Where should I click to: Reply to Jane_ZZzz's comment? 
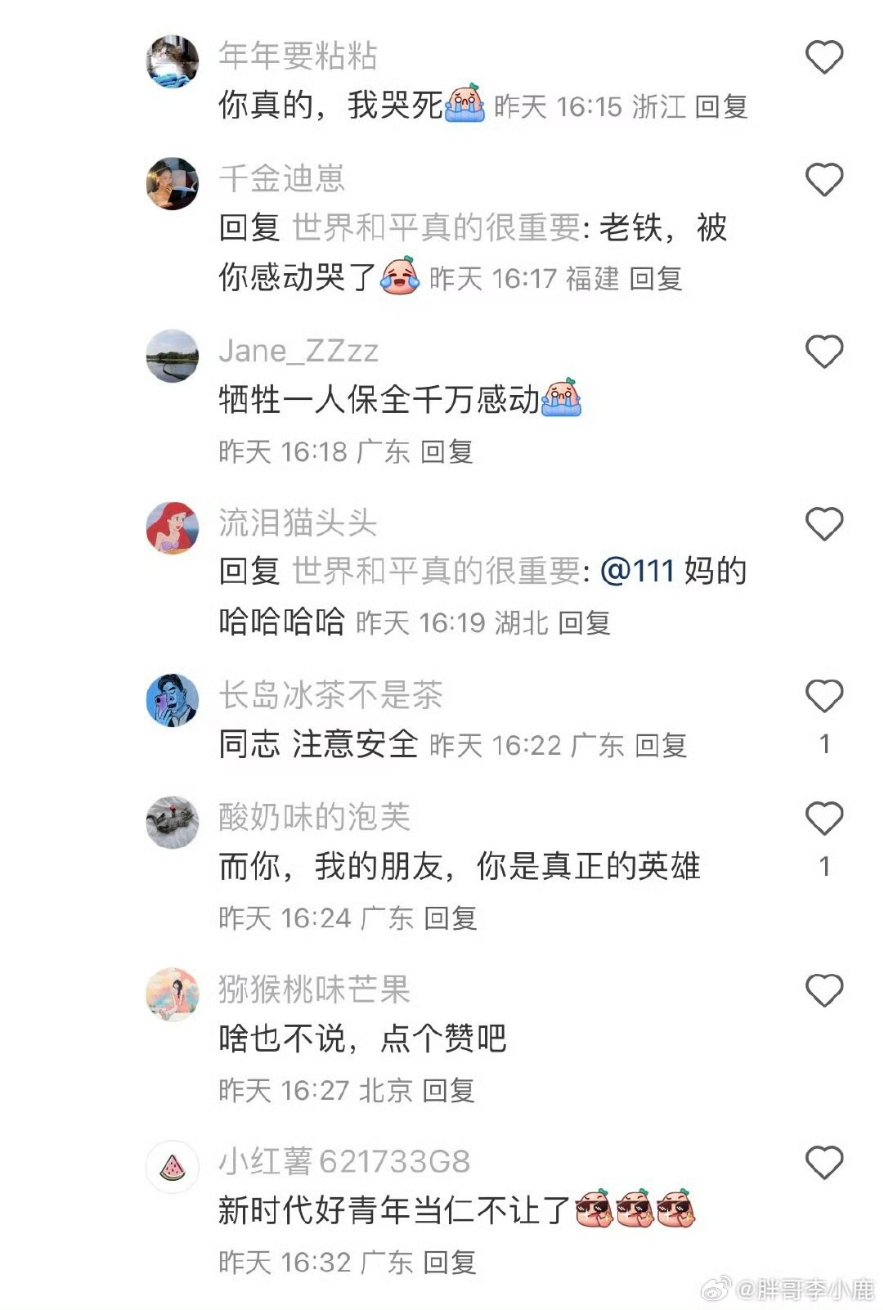446,451
